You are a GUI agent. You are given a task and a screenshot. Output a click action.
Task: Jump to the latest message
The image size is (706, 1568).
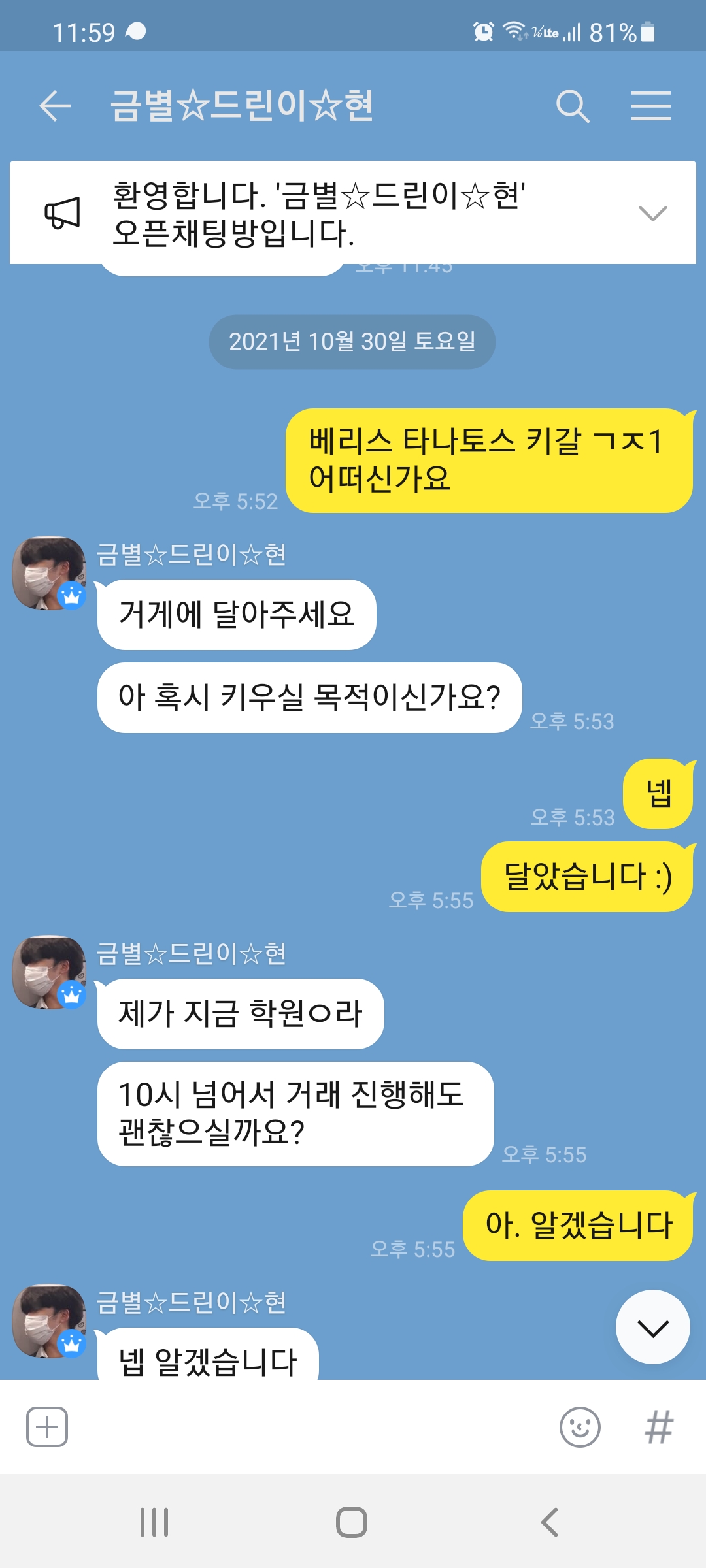652,1327
